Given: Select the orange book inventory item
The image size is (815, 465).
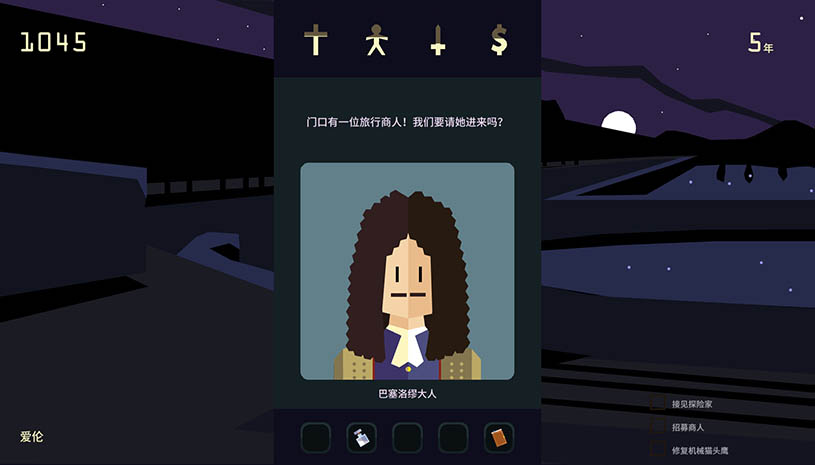Looking at the screenshot, I should [x=499, y=438].
